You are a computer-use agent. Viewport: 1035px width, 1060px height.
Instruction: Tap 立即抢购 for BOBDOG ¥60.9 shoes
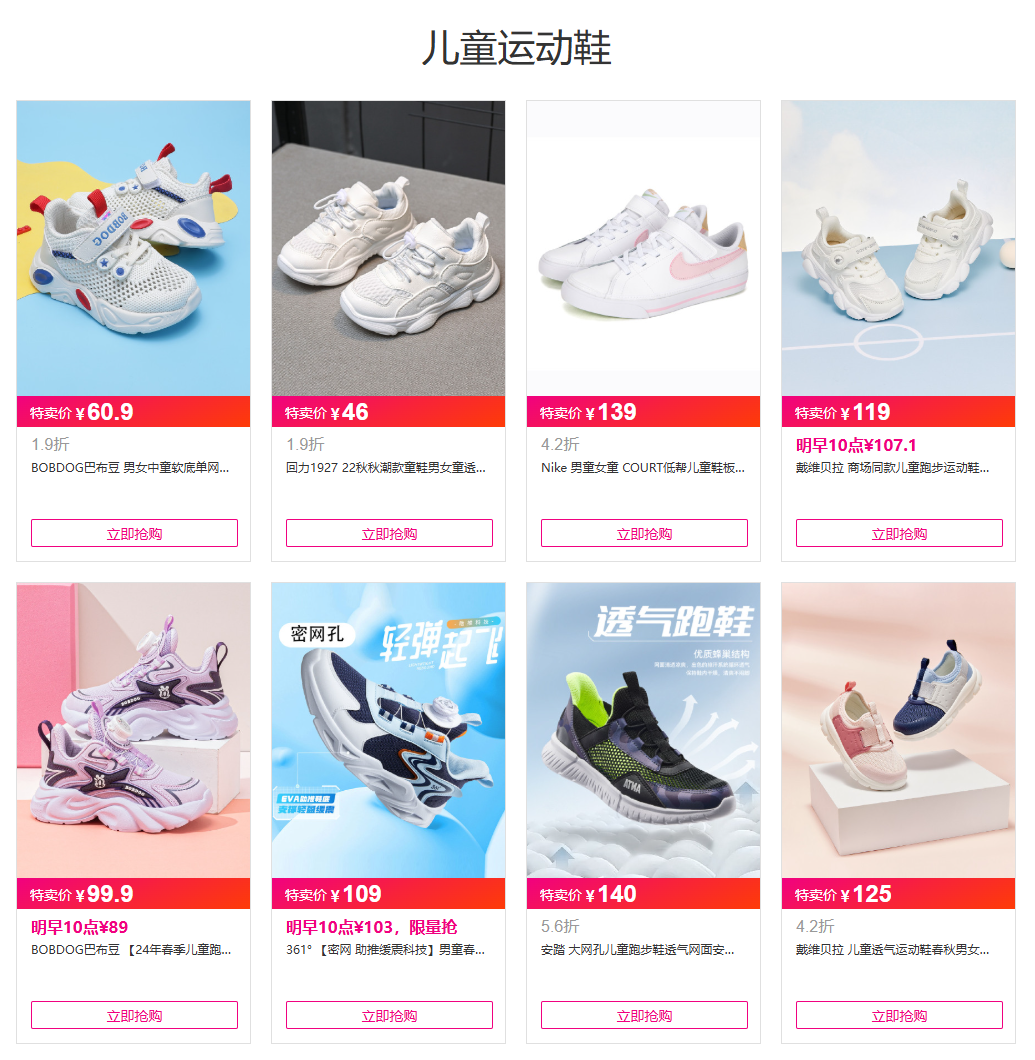point(134,533)
